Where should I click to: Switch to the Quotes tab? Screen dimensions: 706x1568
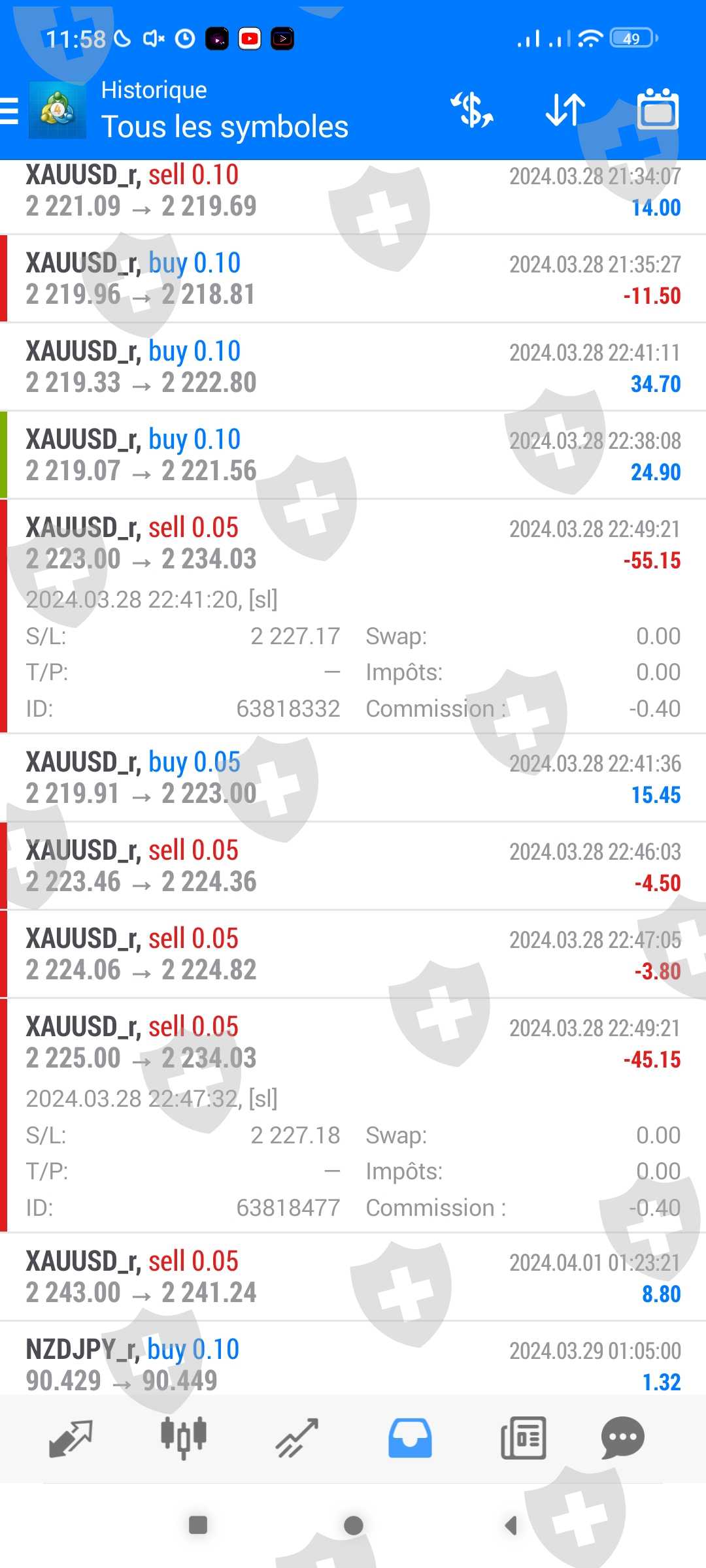point(71,1437)
